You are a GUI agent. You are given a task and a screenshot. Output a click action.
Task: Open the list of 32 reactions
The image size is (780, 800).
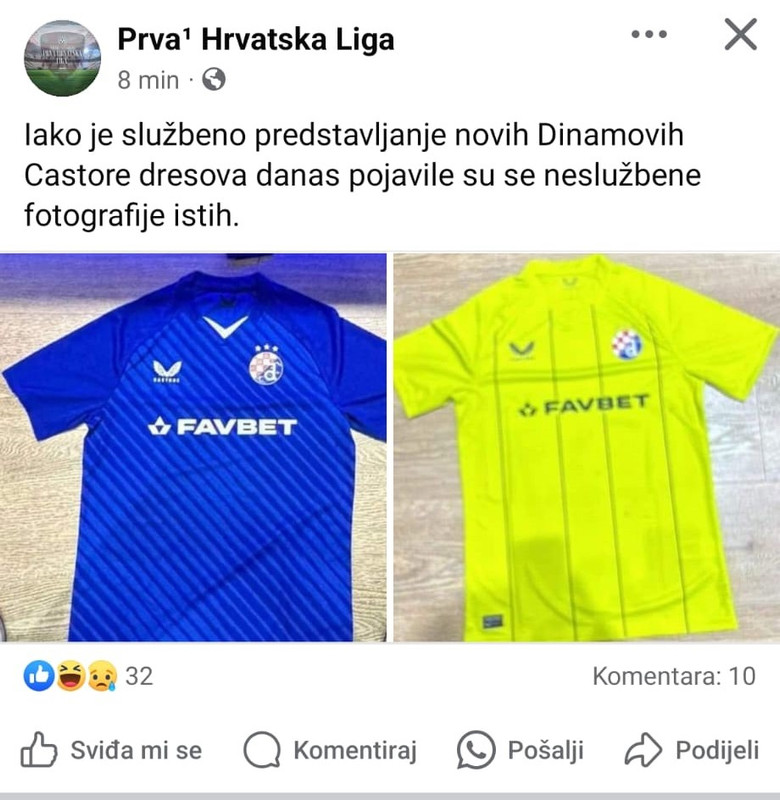[x=88, y=676]
